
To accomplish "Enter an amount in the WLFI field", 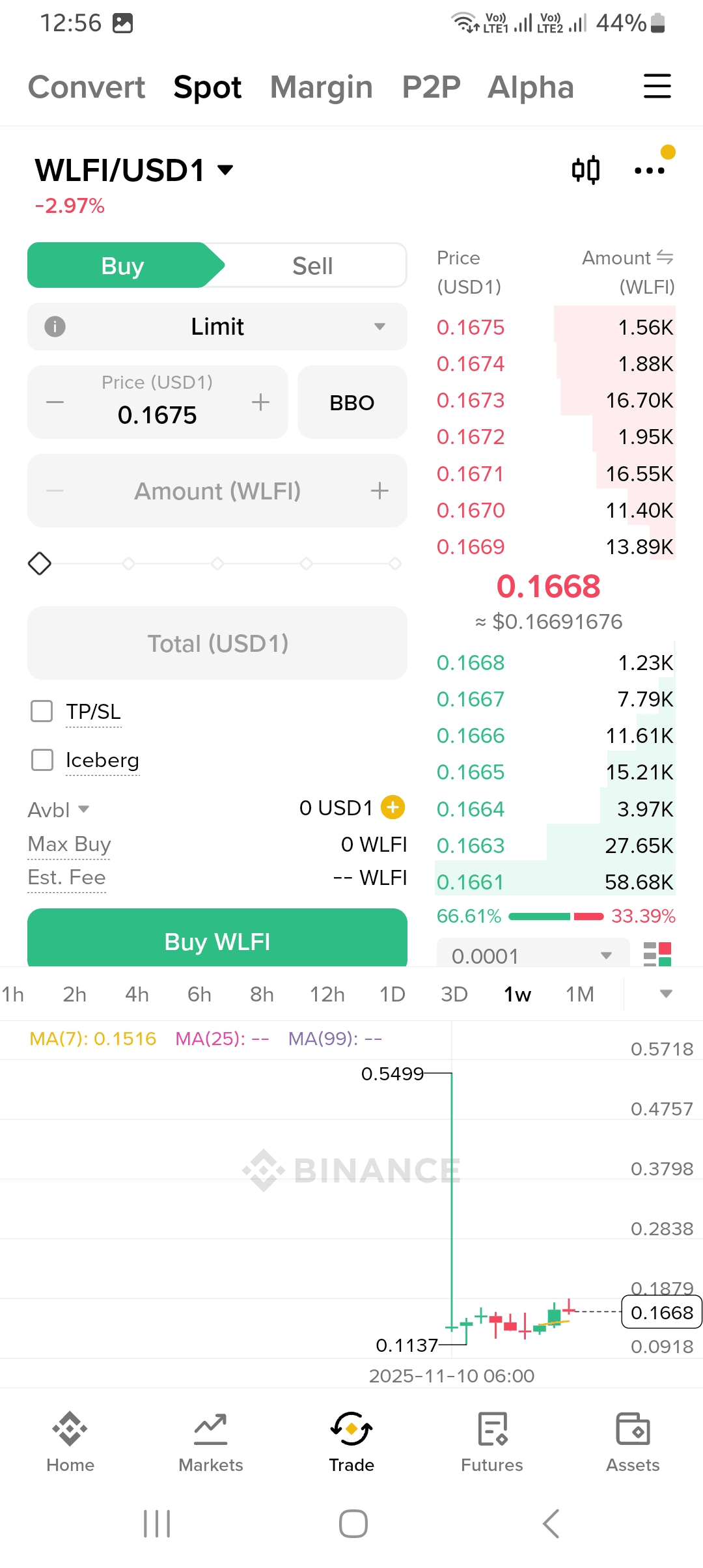I will pos(217,491).
